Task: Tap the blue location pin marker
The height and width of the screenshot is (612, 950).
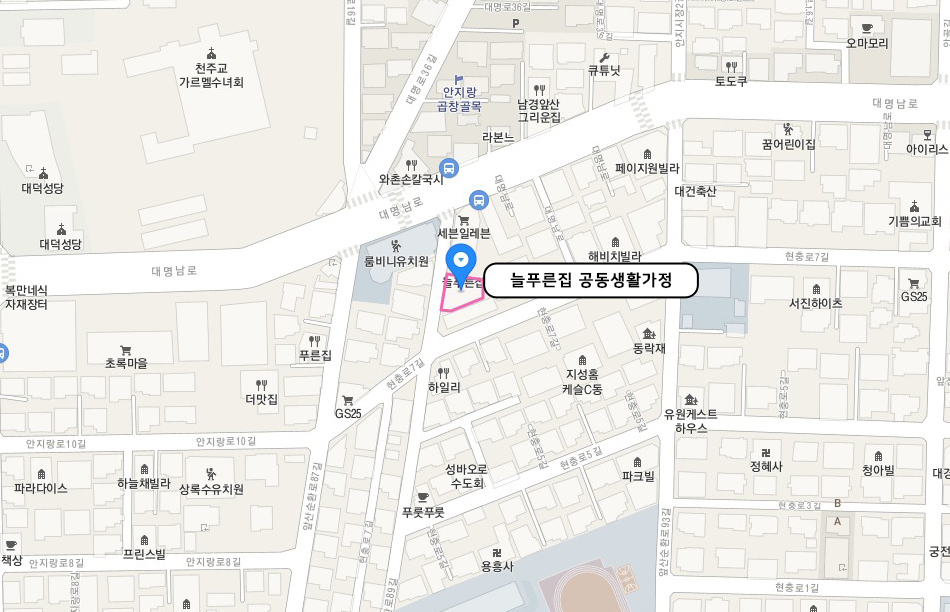Action: [461, 261]
